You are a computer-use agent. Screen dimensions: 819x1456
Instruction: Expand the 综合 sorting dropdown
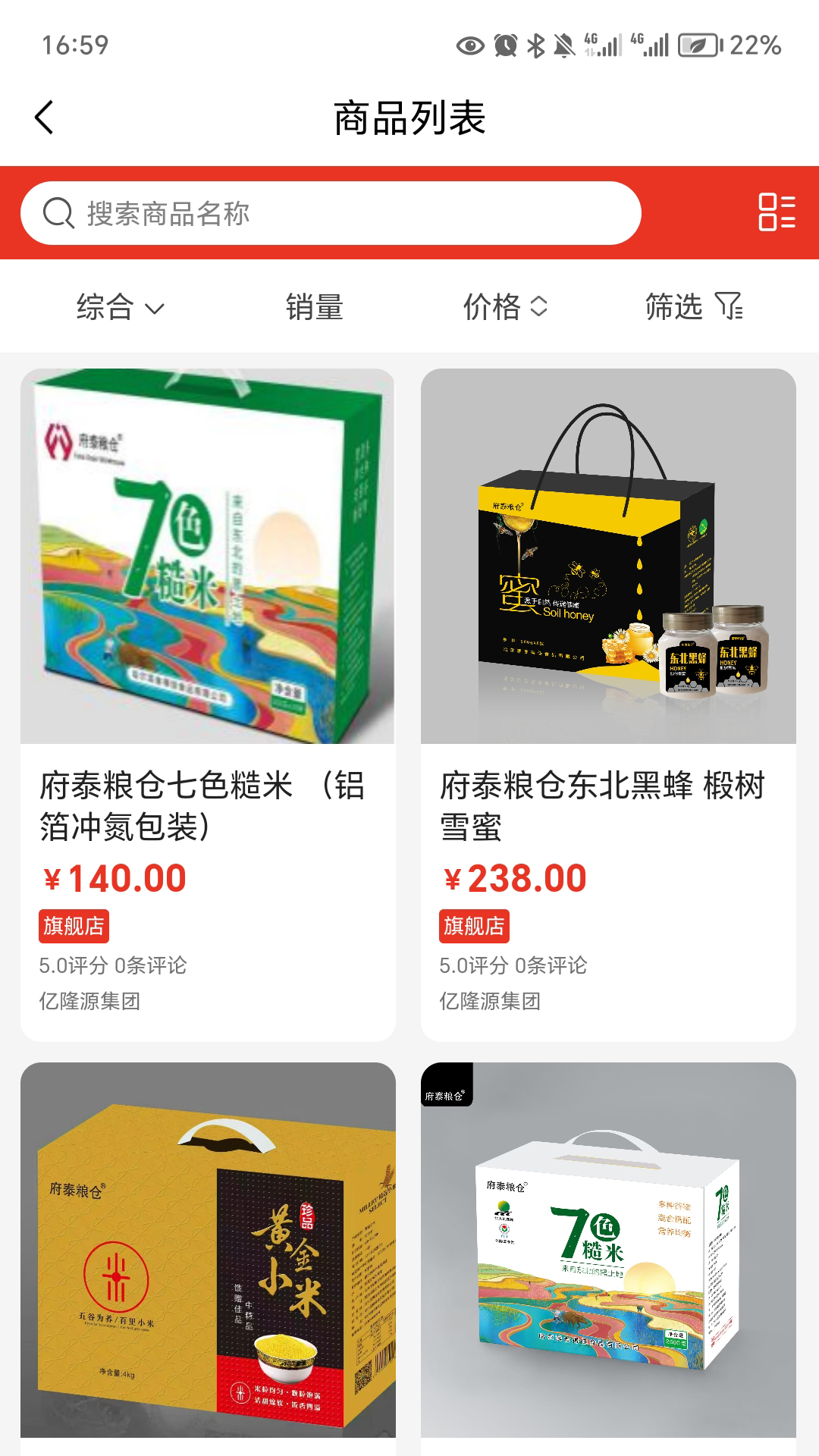tap(120, 307)
